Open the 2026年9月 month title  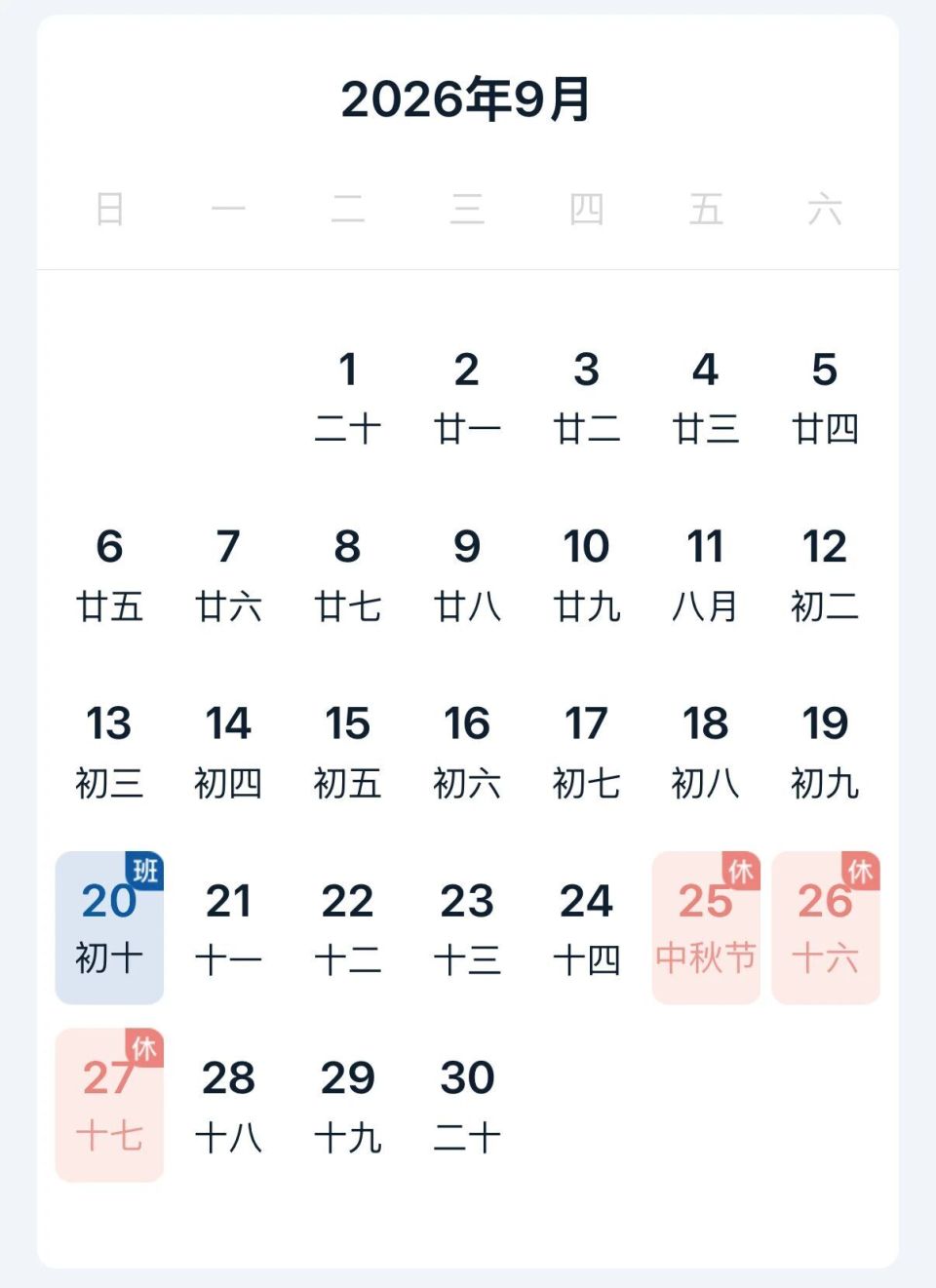coord(468,100)
